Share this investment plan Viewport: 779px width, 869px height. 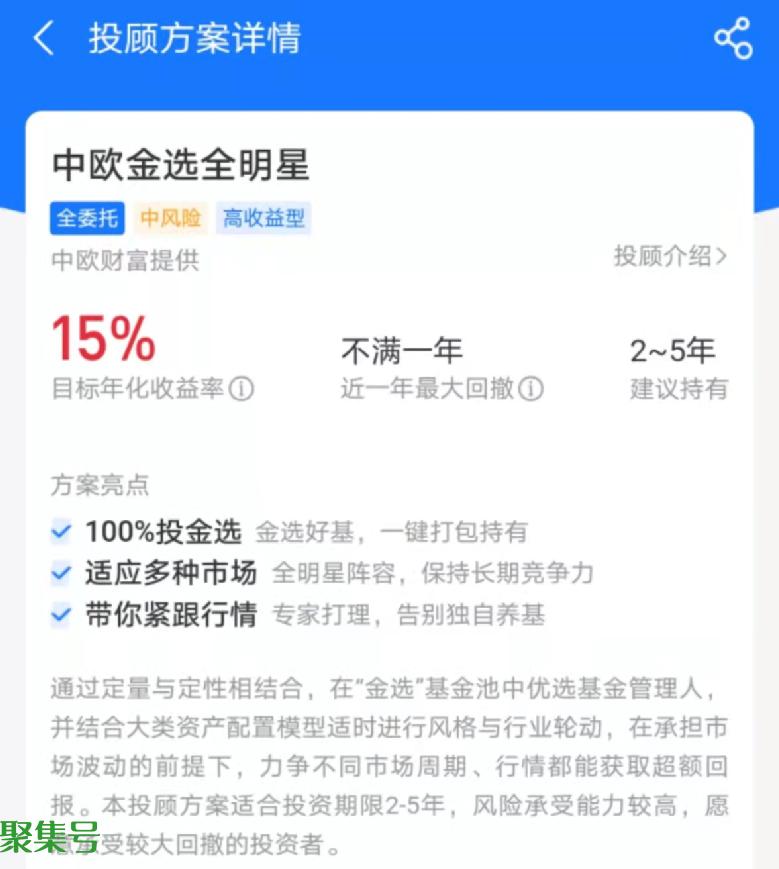click(732, 39)
